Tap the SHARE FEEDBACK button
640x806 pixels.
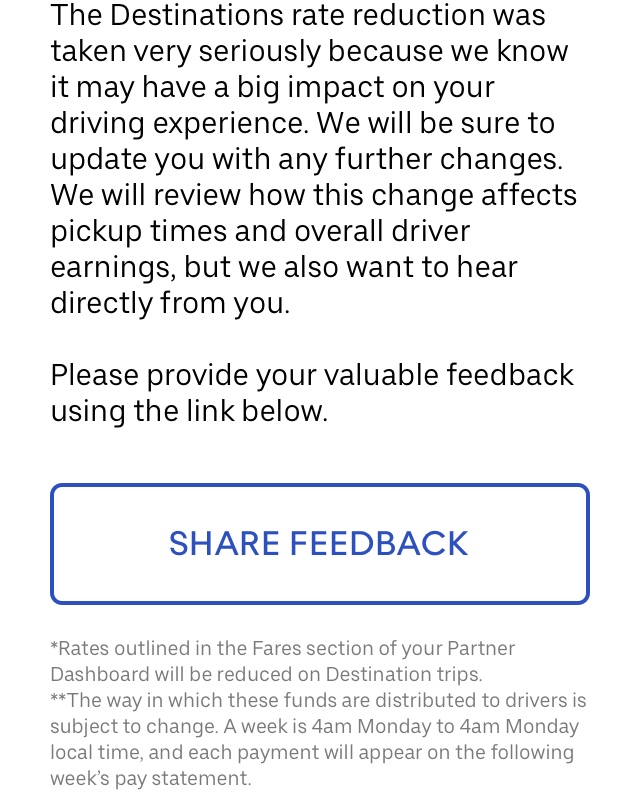[319, 544]
